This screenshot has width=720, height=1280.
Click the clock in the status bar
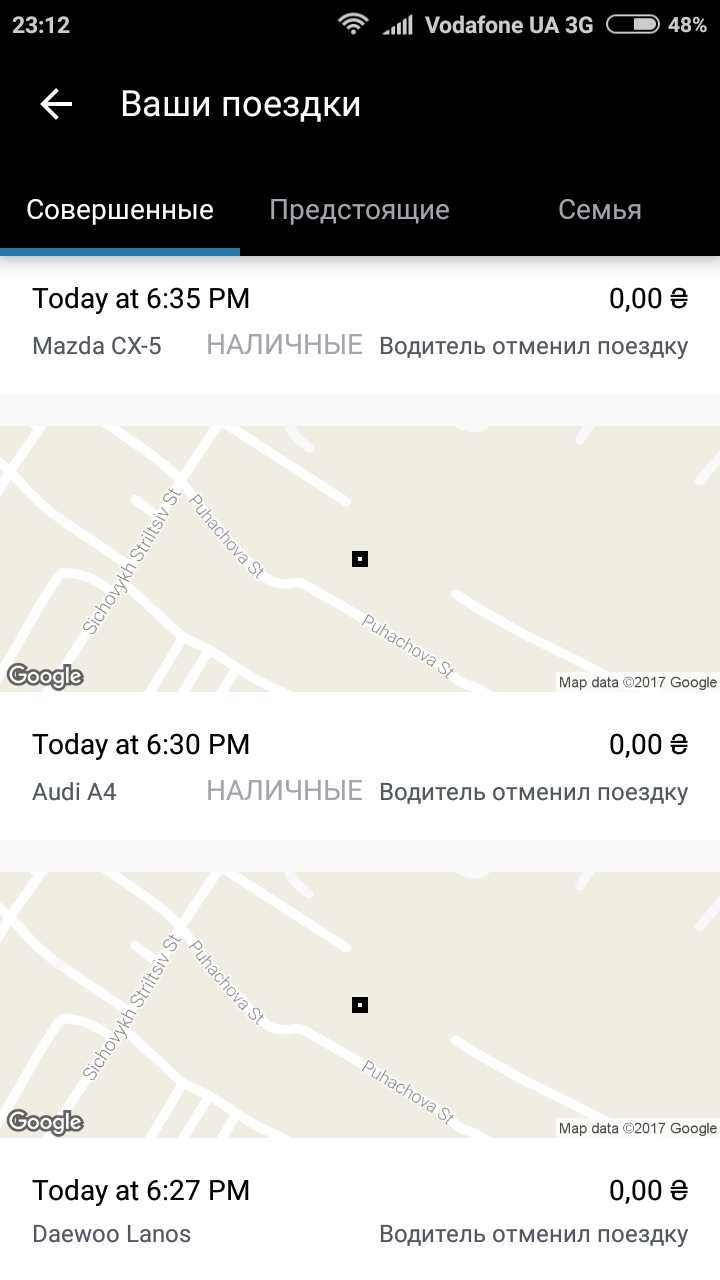[42, 24]
